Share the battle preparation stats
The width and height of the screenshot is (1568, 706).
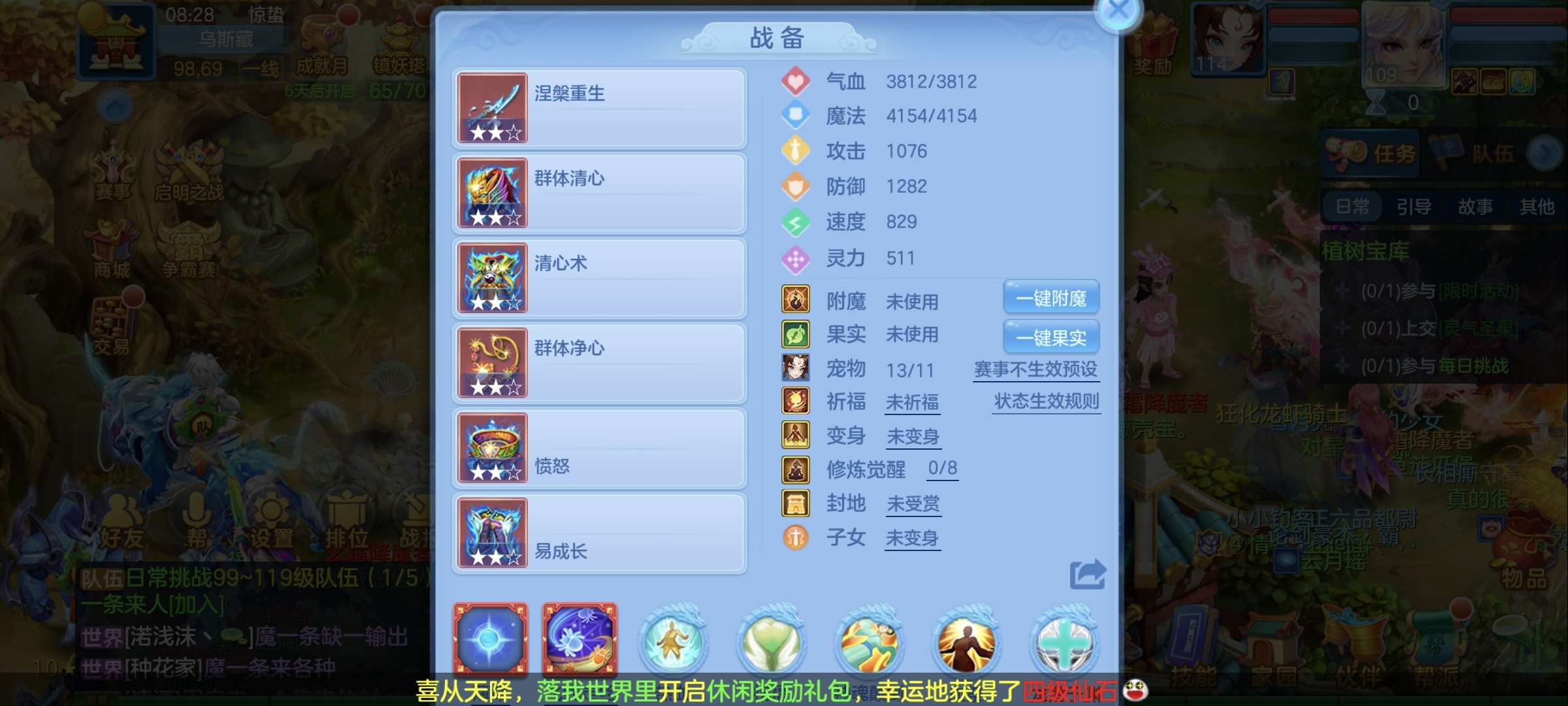click(x=1087, y=575)
